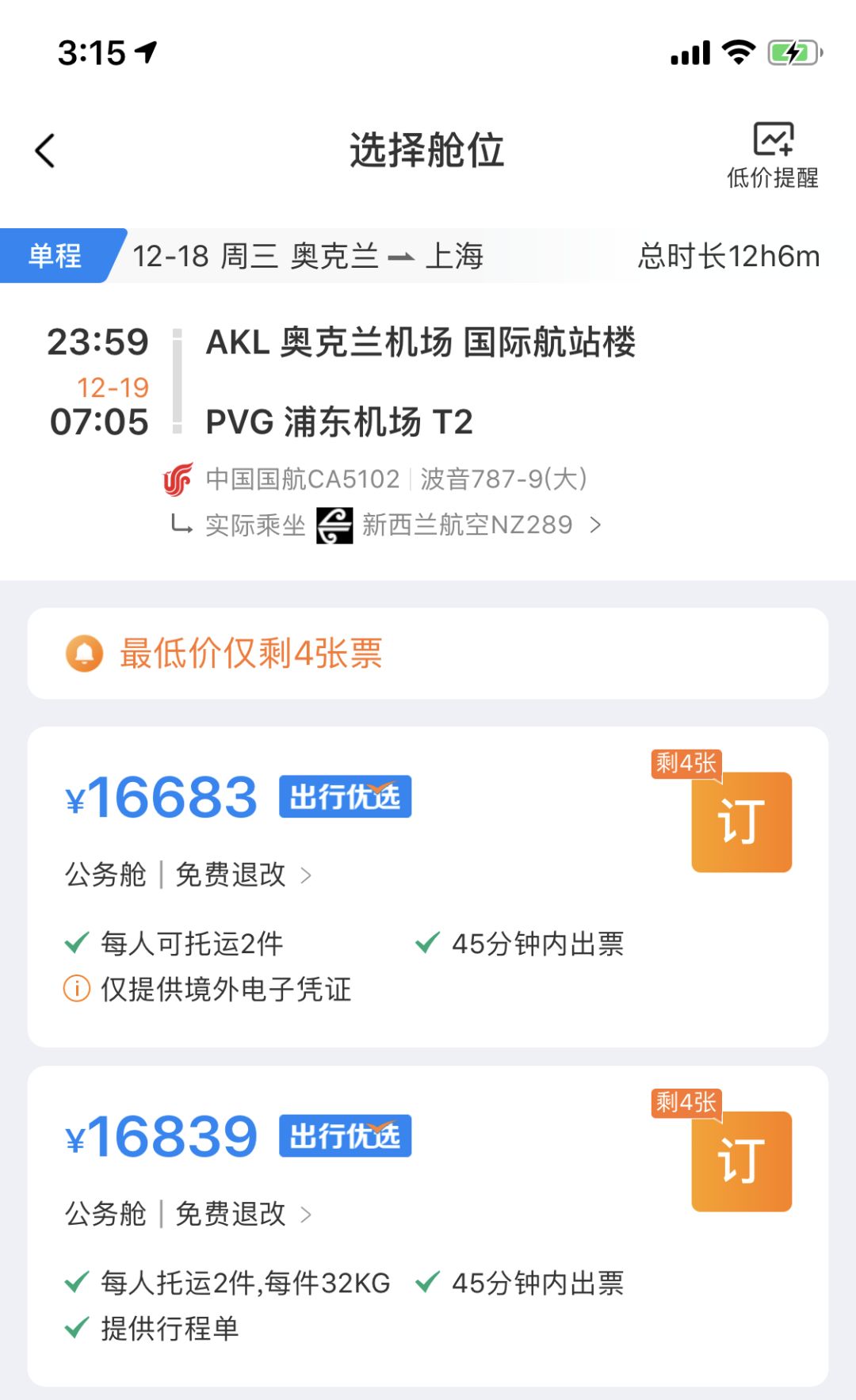Open the 低价提醒 low-price alert

[x=773, y=155]
